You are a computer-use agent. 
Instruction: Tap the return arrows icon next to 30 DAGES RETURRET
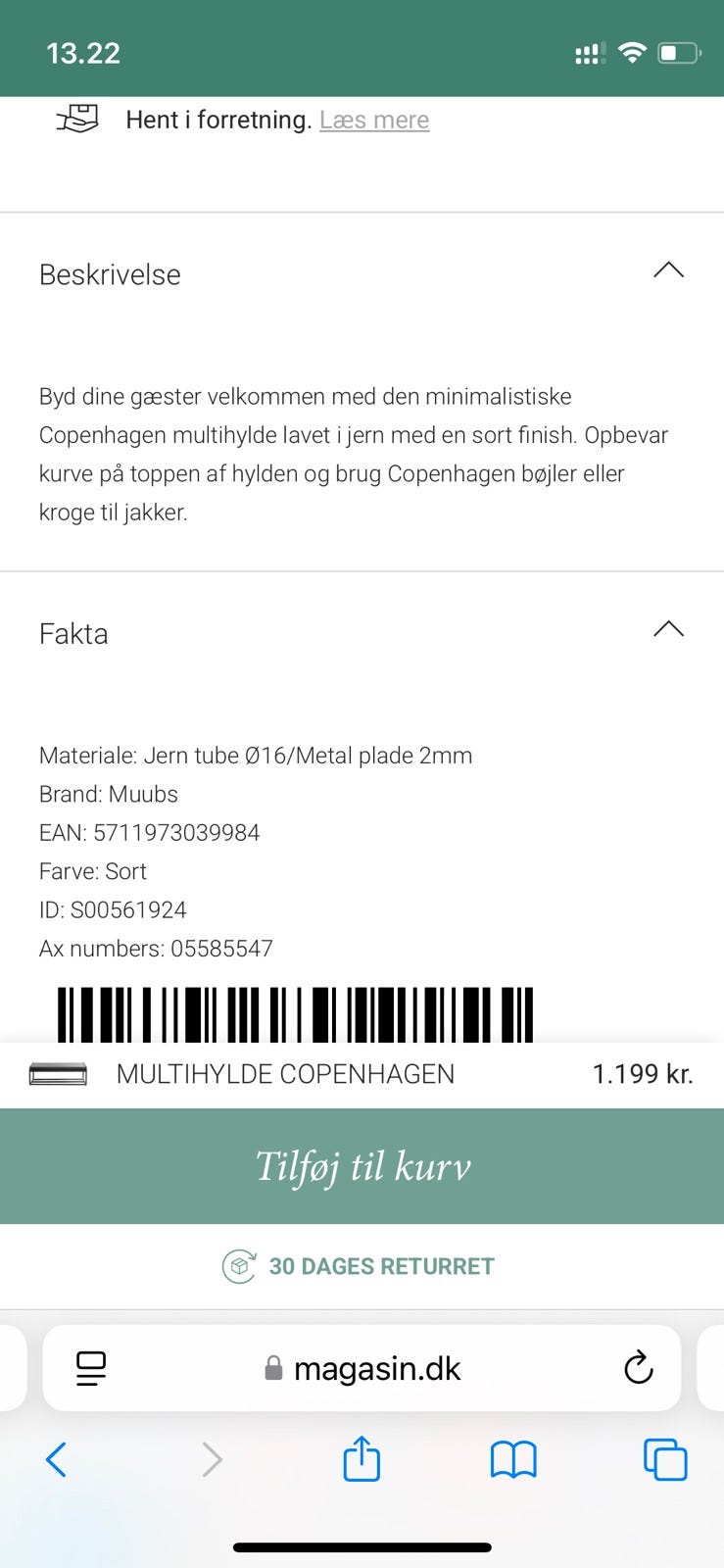coord(235,1265)
